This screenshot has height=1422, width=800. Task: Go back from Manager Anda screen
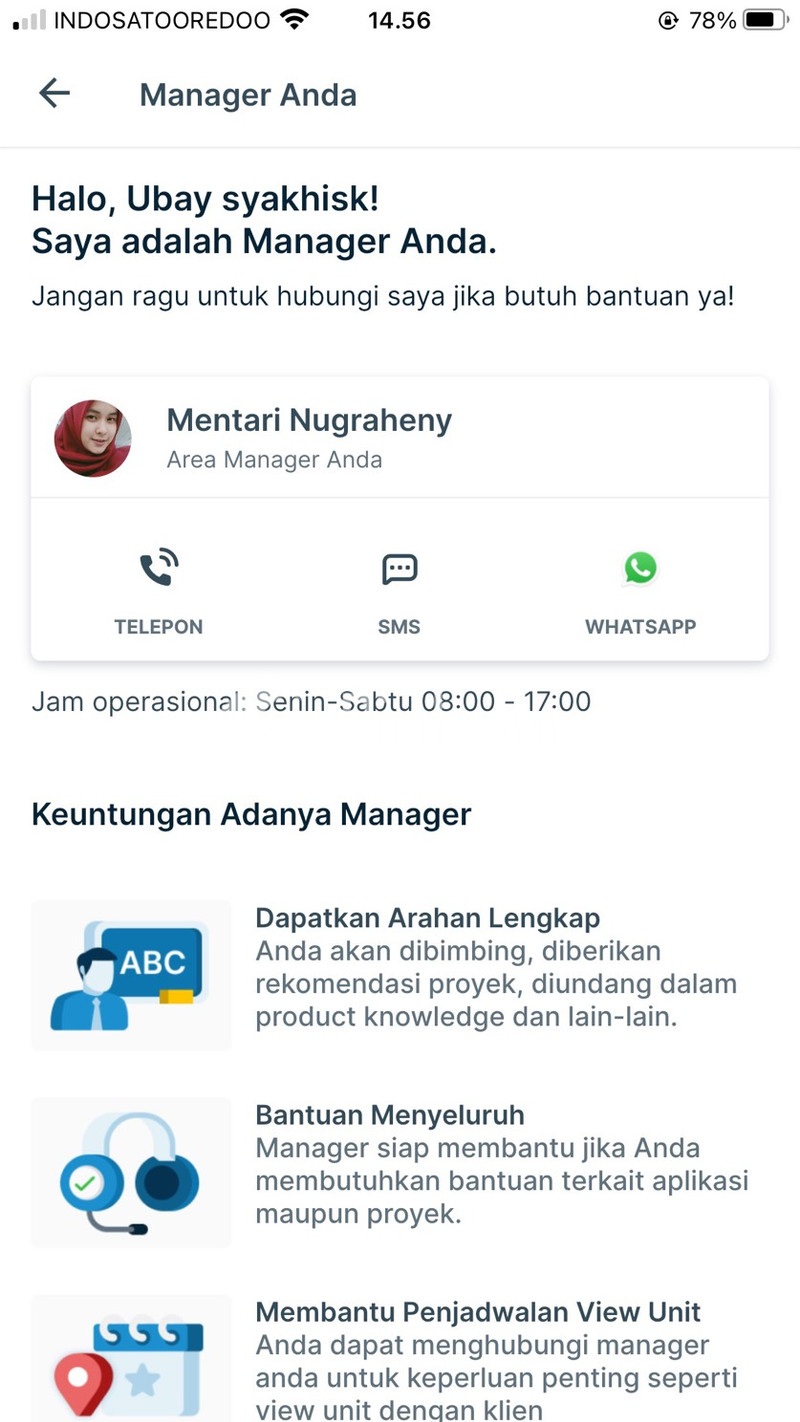pyautogui.click(x=54, y=94)
